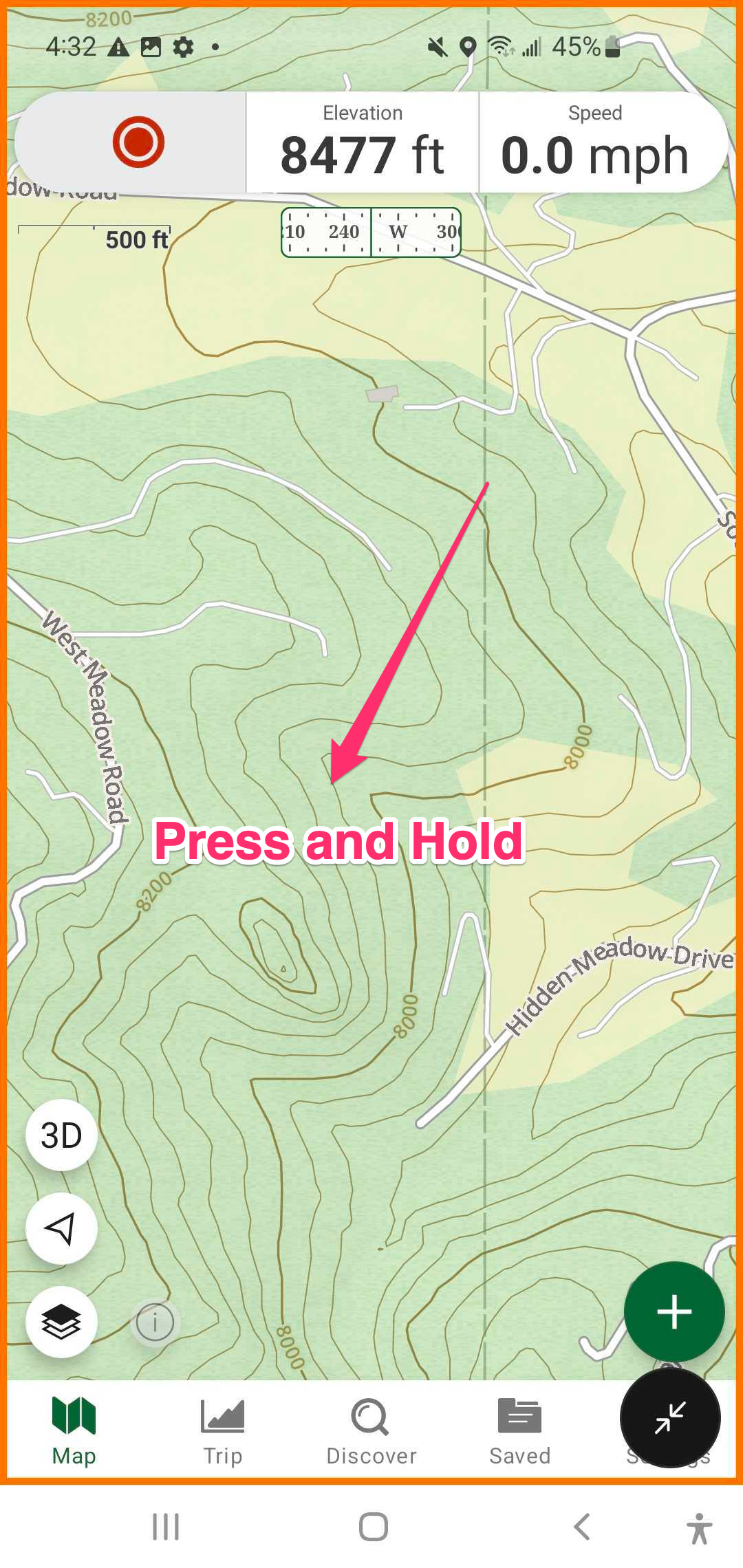Open the Discover tab
This screenshot has width=743, height=1568.
[x=371, y=1432]
